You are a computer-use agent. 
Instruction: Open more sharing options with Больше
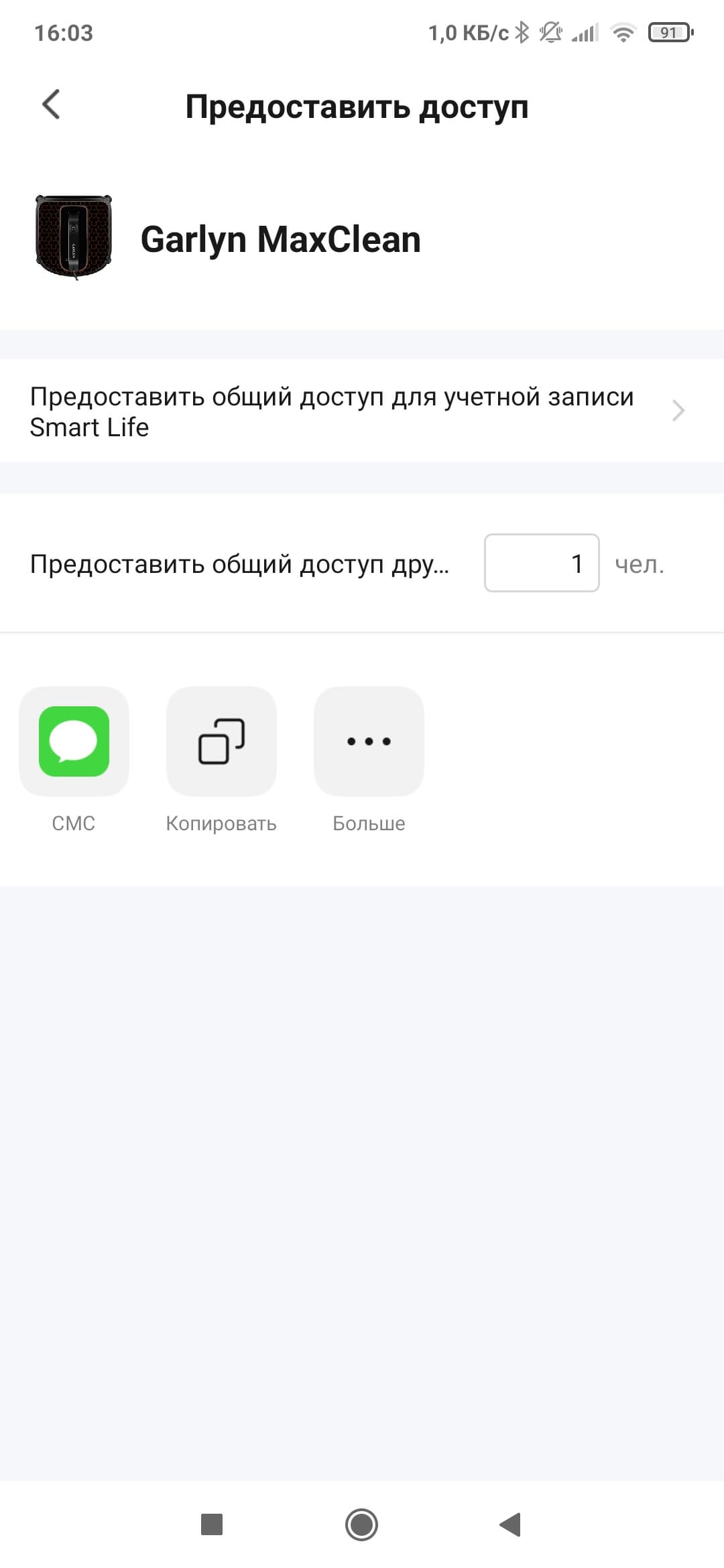pos(369,741)
